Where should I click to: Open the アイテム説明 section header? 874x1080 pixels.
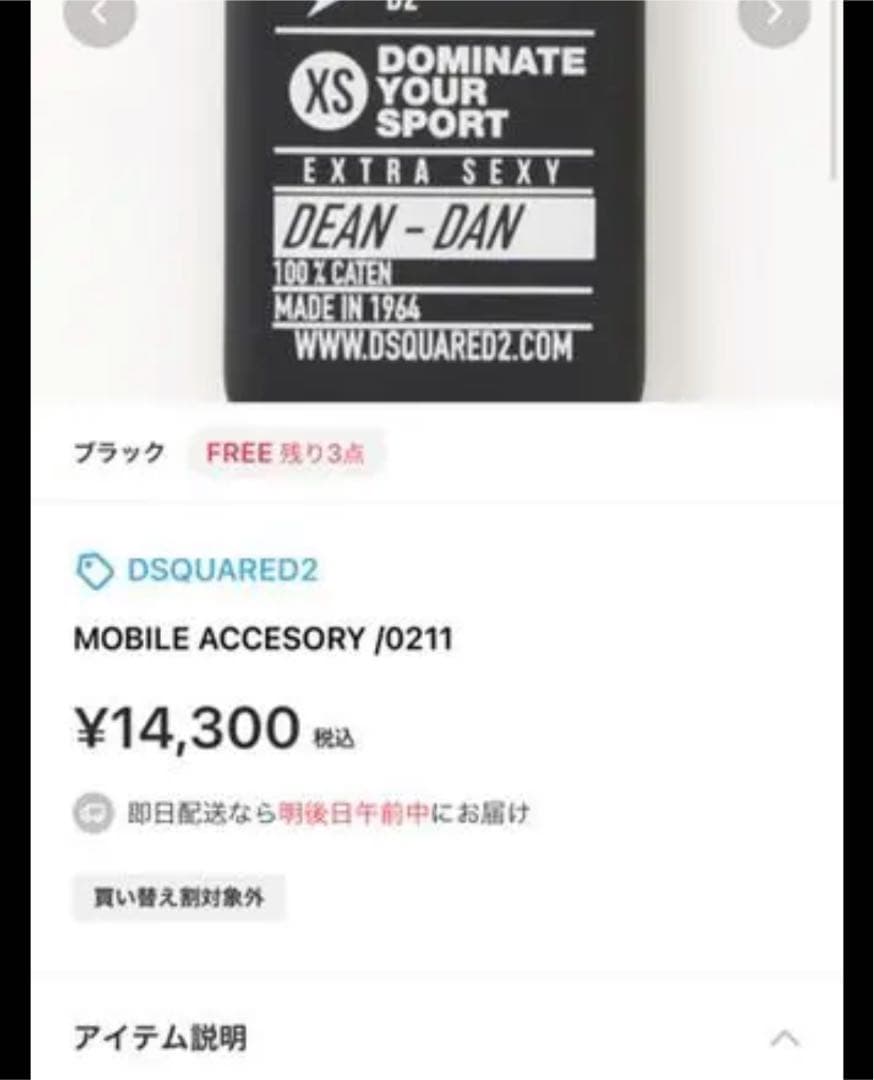(160, 1038)
